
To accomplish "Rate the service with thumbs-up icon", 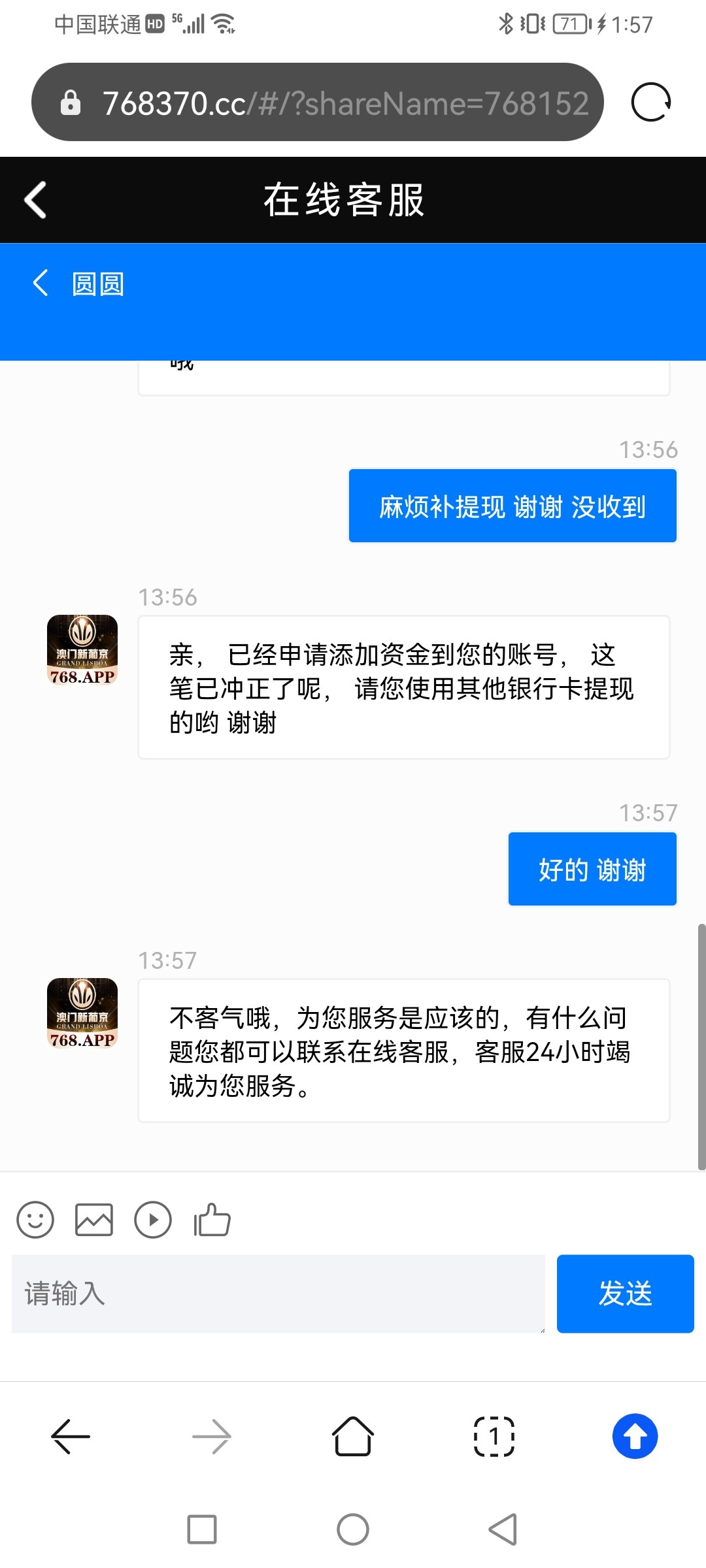I will [x=212, y=1220].
